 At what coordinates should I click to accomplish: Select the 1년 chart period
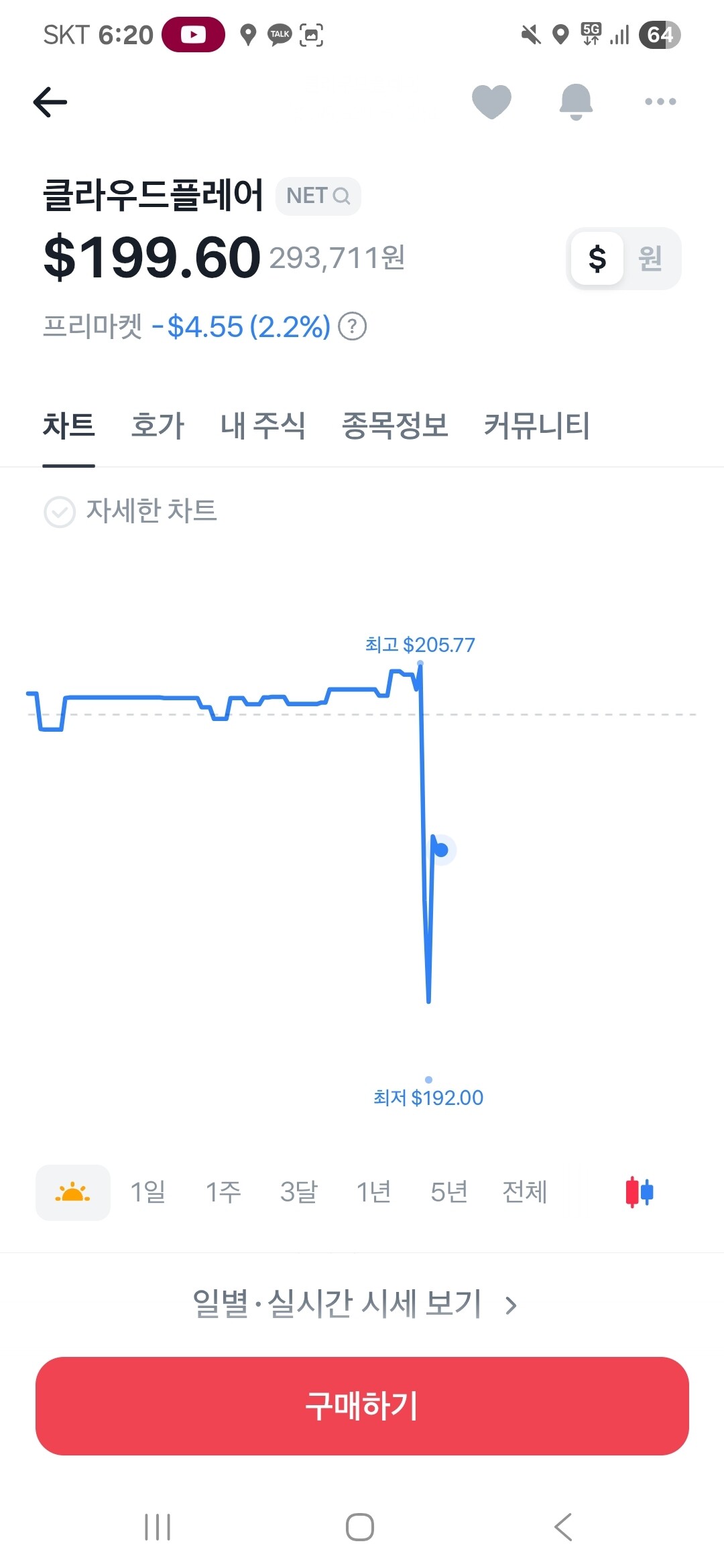[374, 1192]
